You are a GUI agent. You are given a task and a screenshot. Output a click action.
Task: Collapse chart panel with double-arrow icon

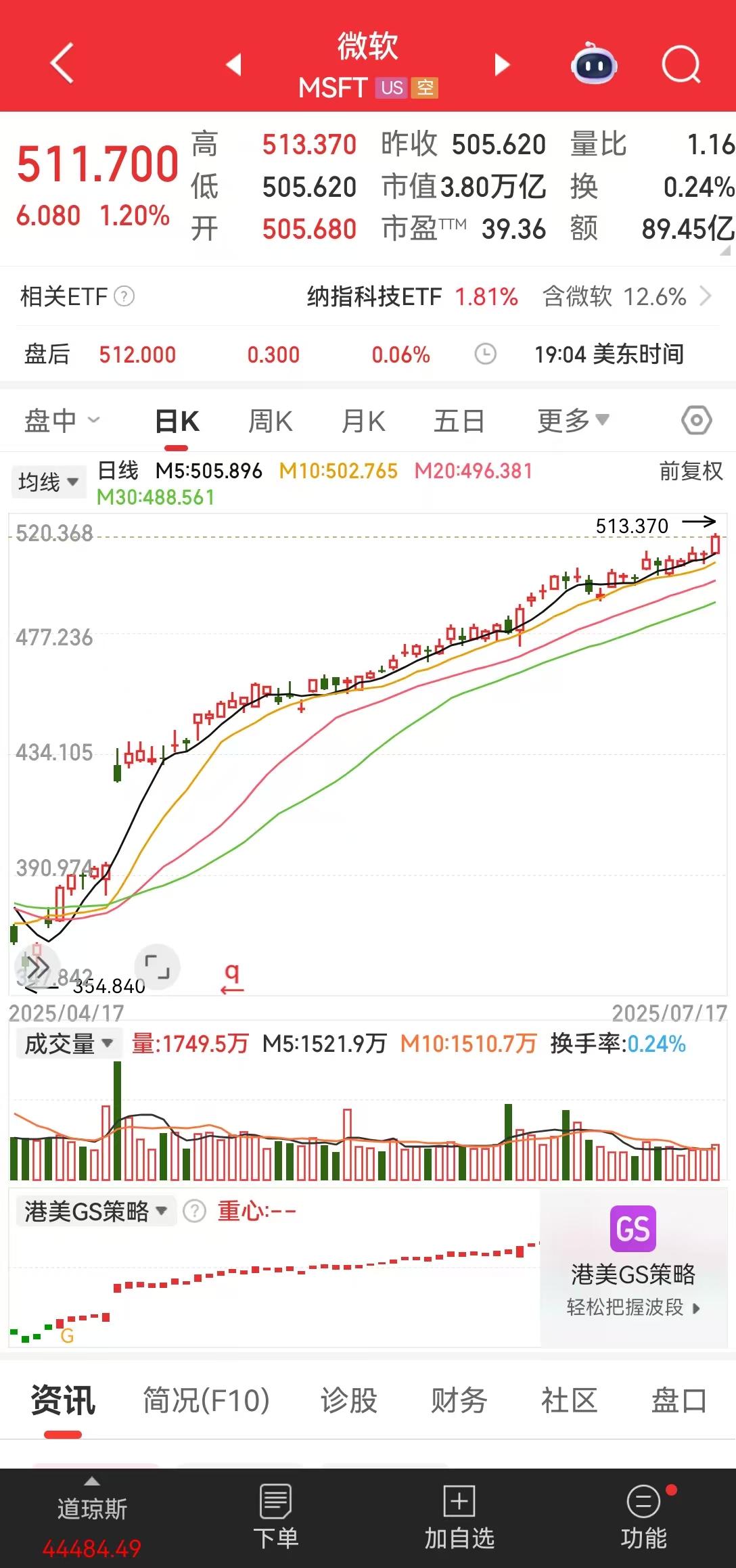pos(39,967)
